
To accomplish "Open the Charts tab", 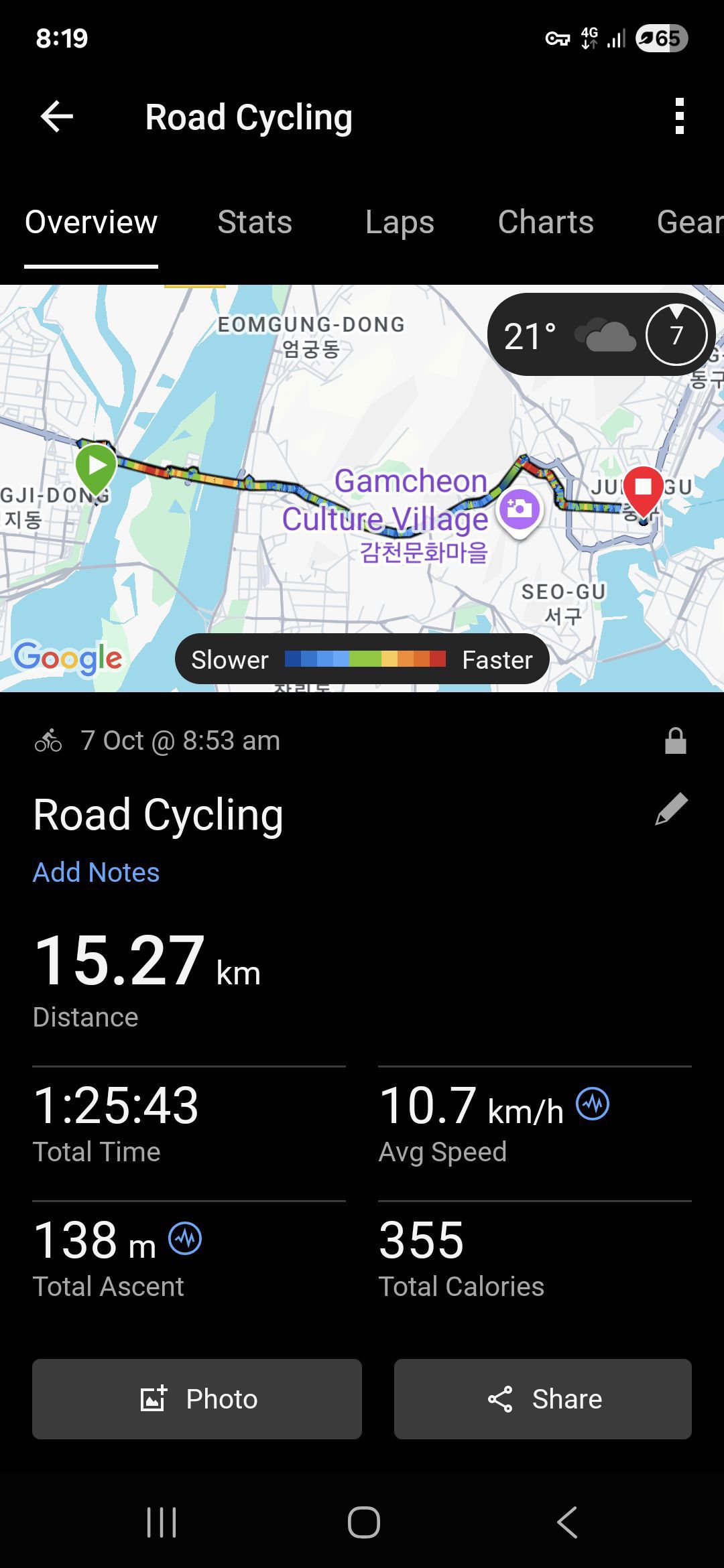I will (546, 222).
